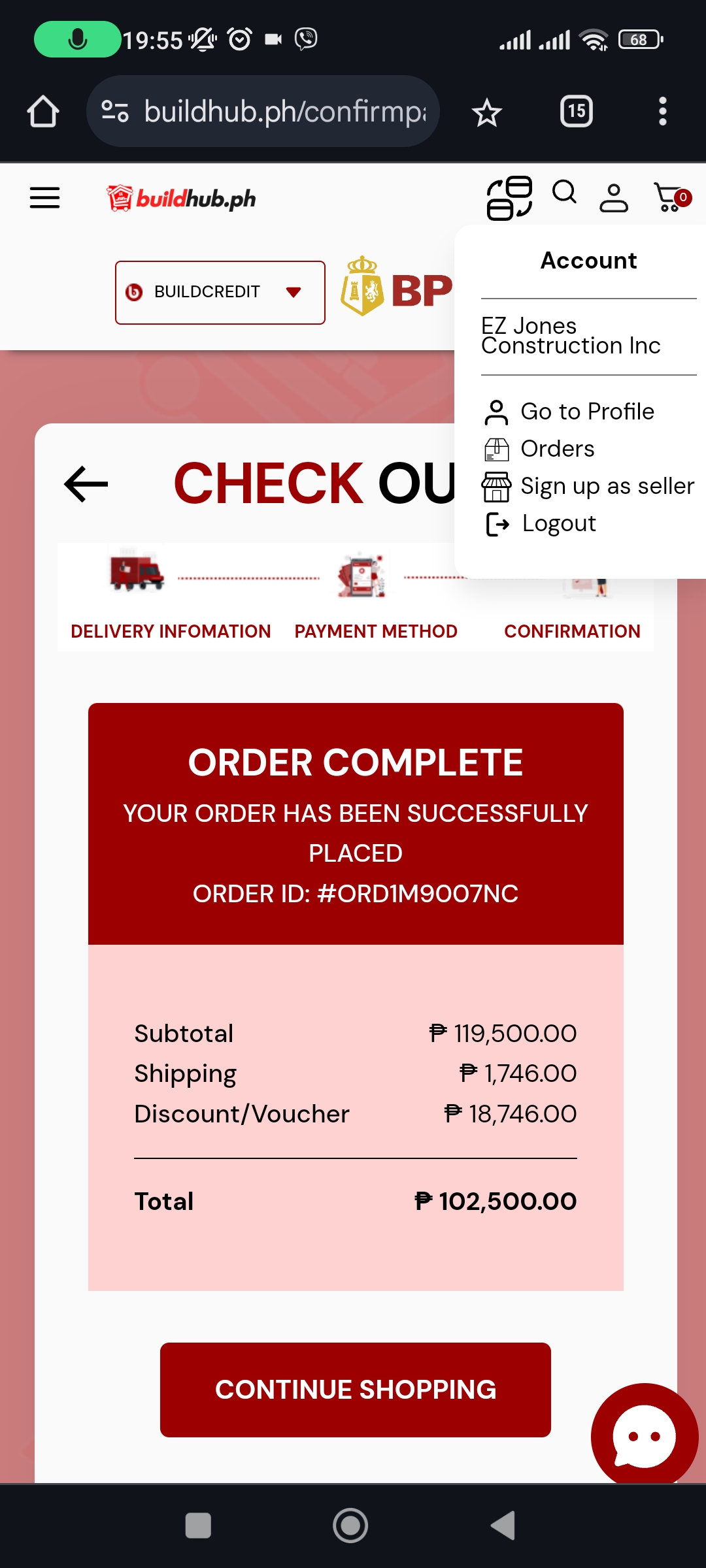Image resolution: width=706 pixels, height=1568 pixels.
Task: Go to Profile from account menu
Action: 586,412
